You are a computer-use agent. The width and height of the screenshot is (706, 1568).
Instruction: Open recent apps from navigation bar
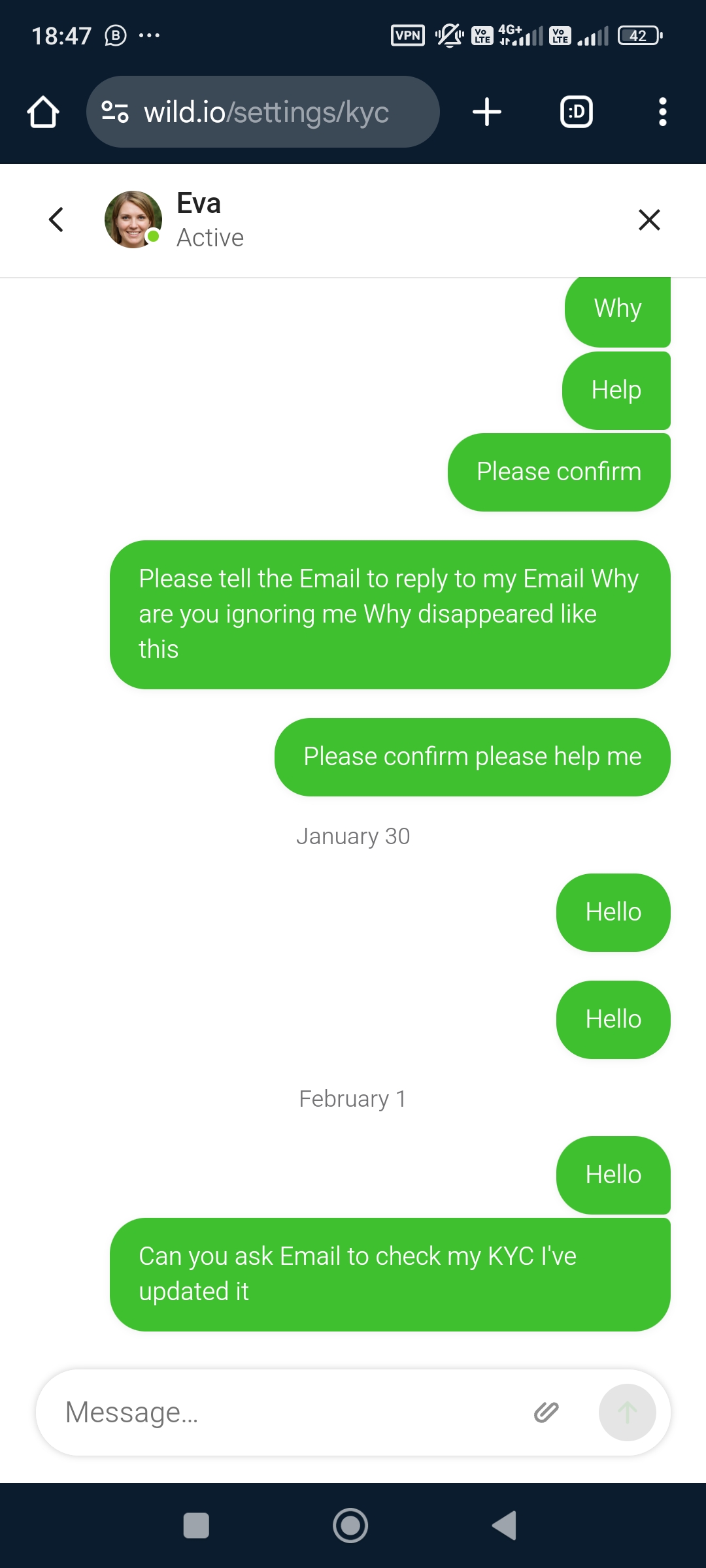point(196,1526)
